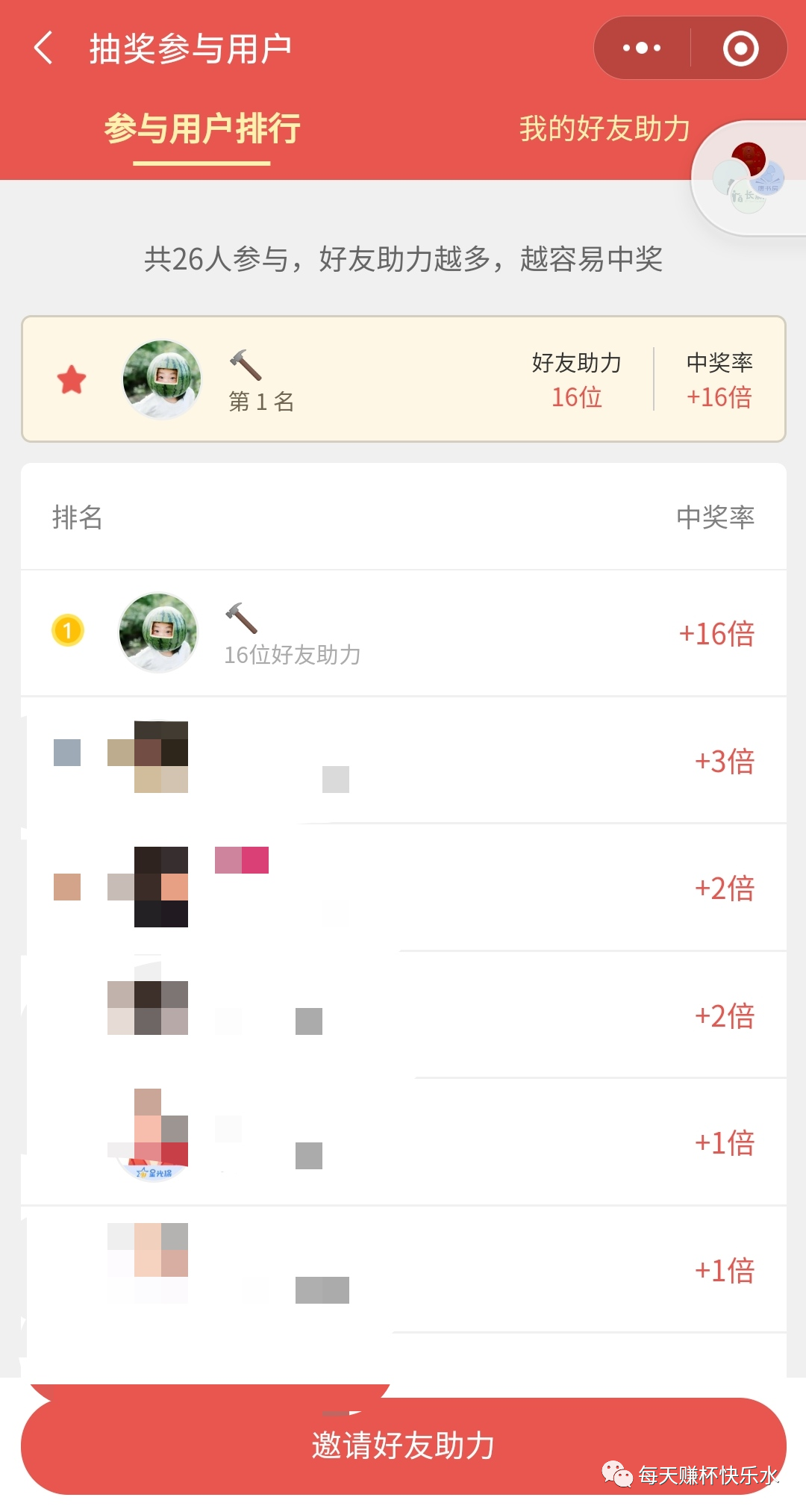Open the rank 1 user with 16位好友助力
This screenshot has width=806, height=1512.
click(403, 633)
